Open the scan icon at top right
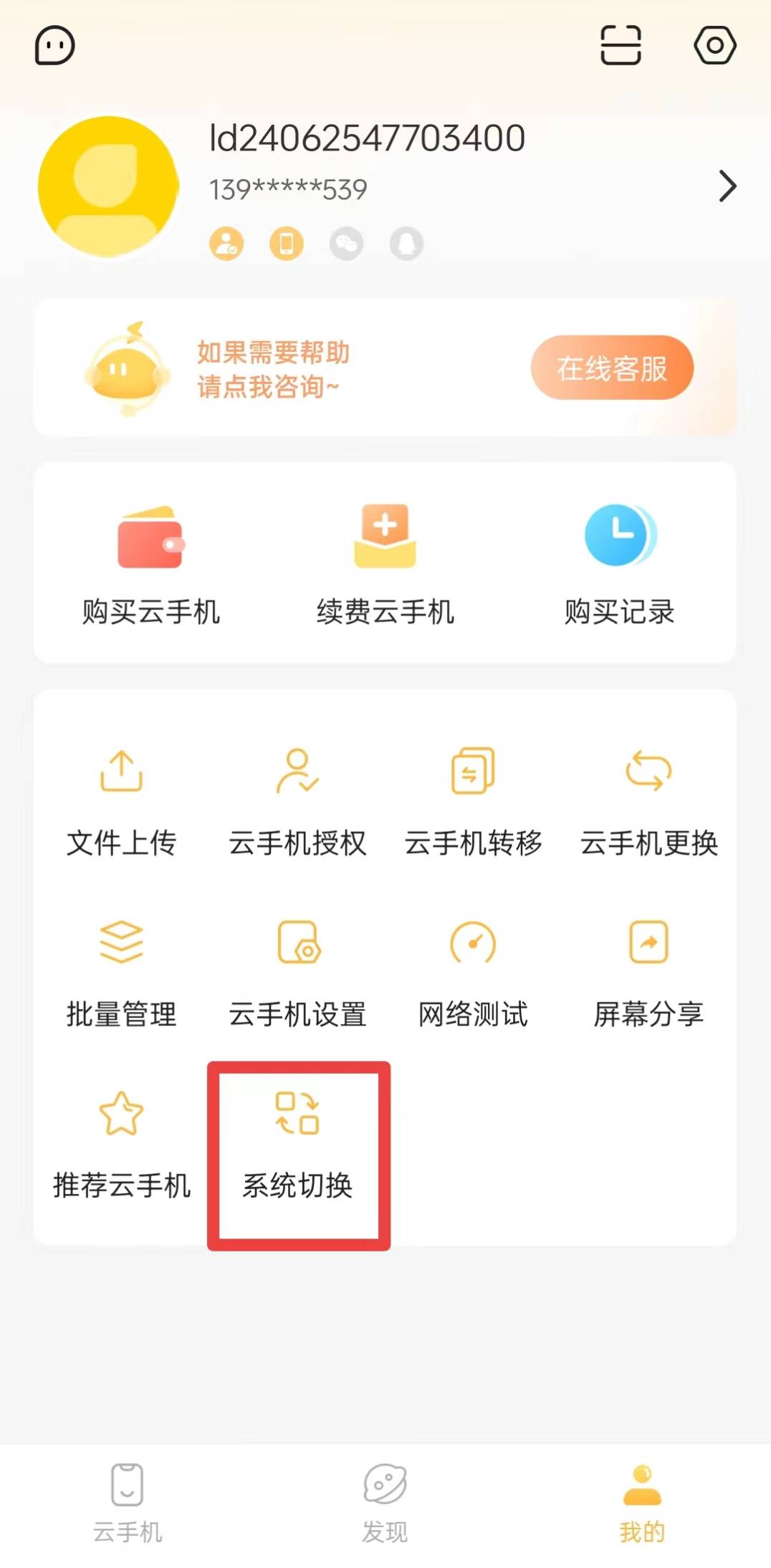The height and width of the screenshot is (1568, 771). (621, 45)
